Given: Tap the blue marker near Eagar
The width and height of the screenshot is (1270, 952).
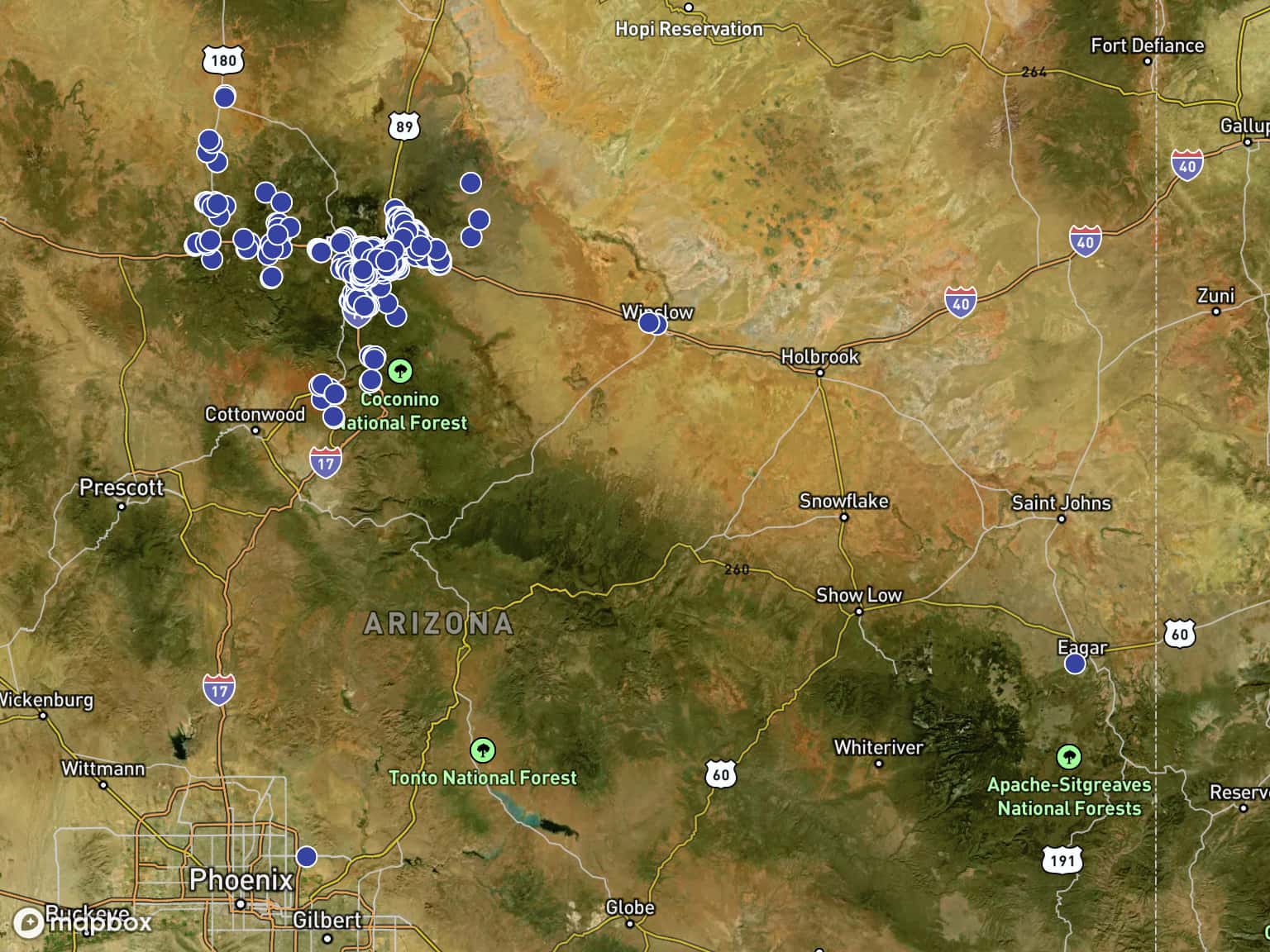Looking at the screenshot, I should pos(1074,664).
